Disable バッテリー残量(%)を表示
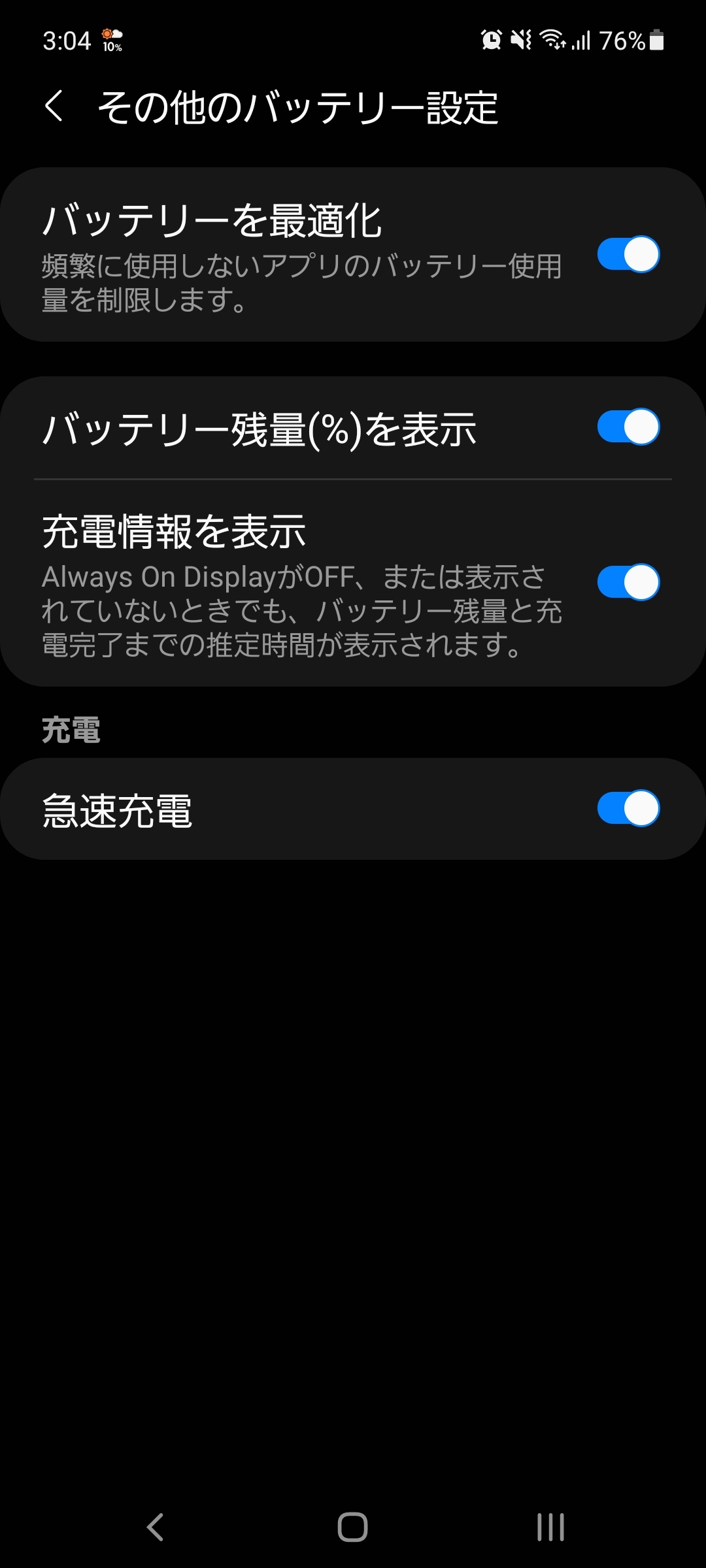706x1568 pixels. [628, 427]
